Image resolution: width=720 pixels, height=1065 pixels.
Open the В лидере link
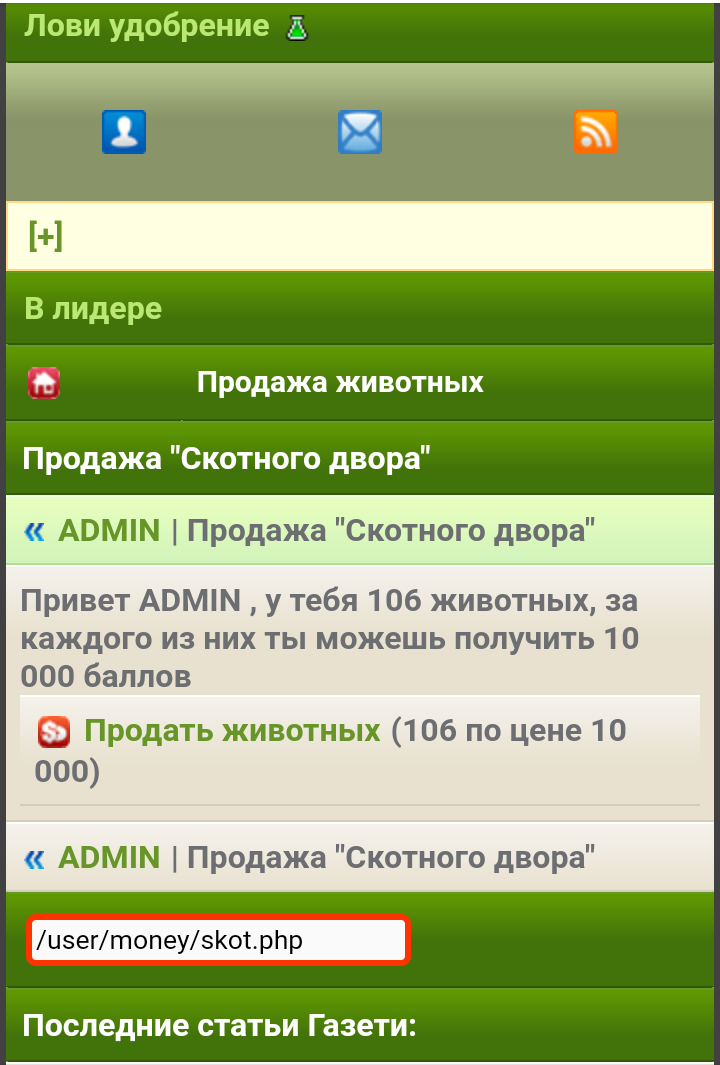(x=93, y=308)
